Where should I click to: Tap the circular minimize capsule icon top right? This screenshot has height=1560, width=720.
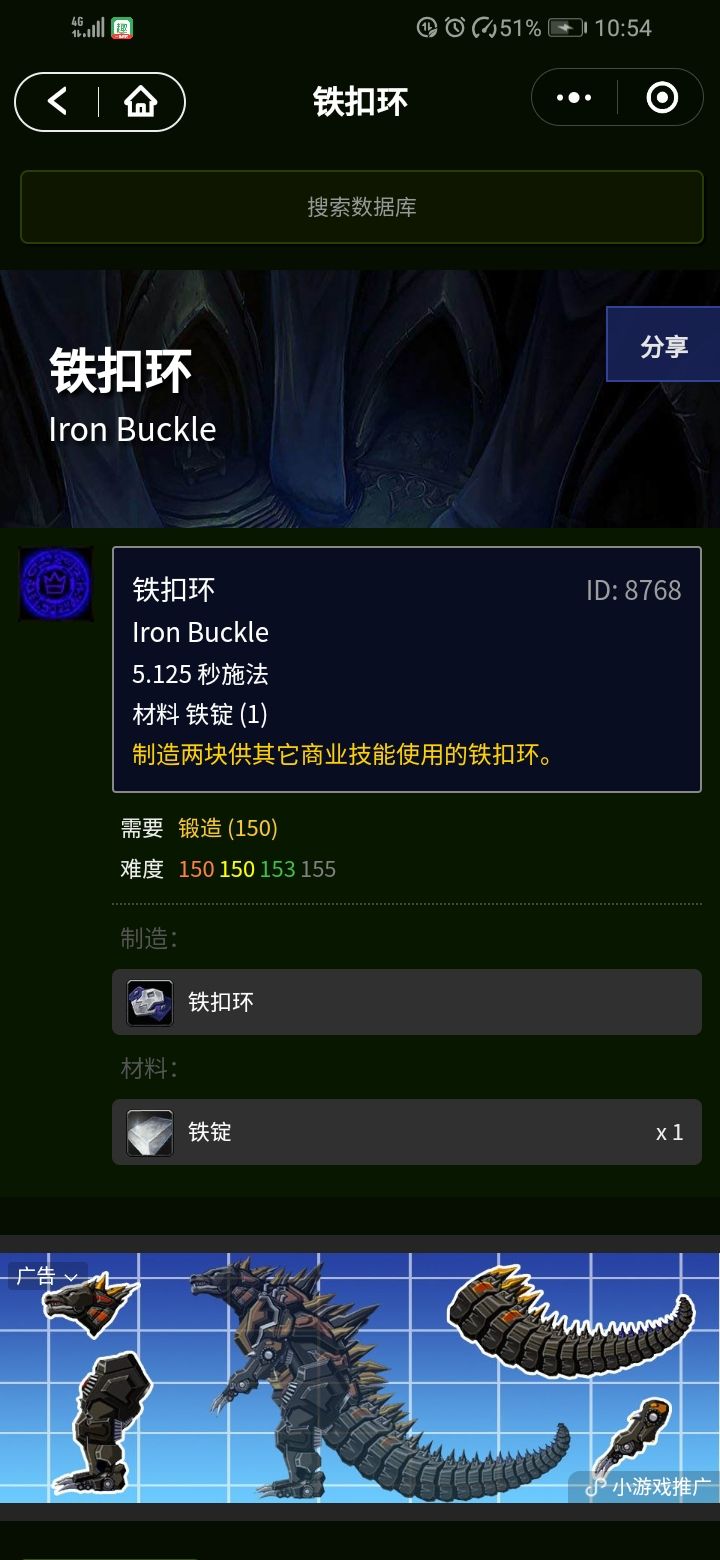tap(663, 97)
